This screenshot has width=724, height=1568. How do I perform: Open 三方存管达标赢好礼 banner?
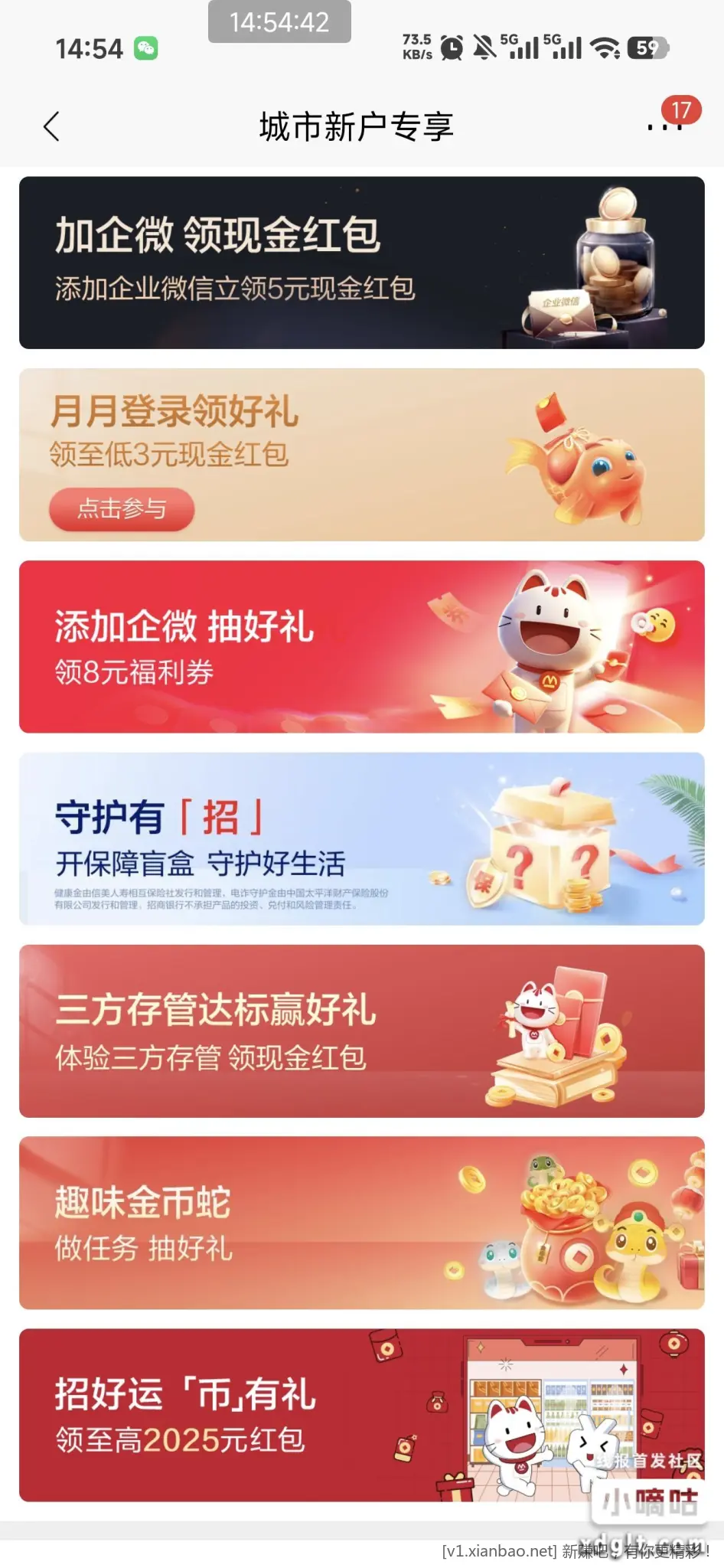tap(361, 1031)
